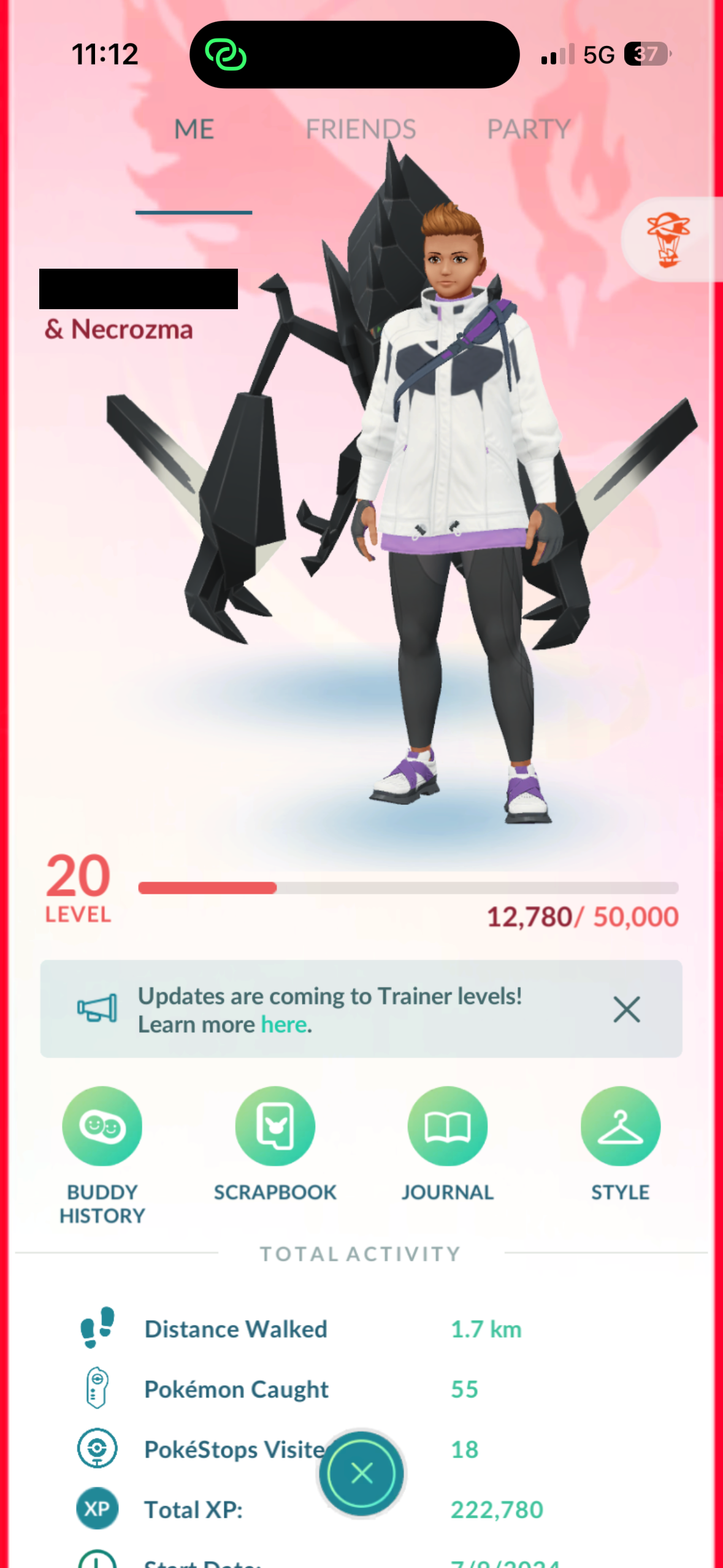Open Style to customize avatar
723x1568 pixels.
point(620,1126)
